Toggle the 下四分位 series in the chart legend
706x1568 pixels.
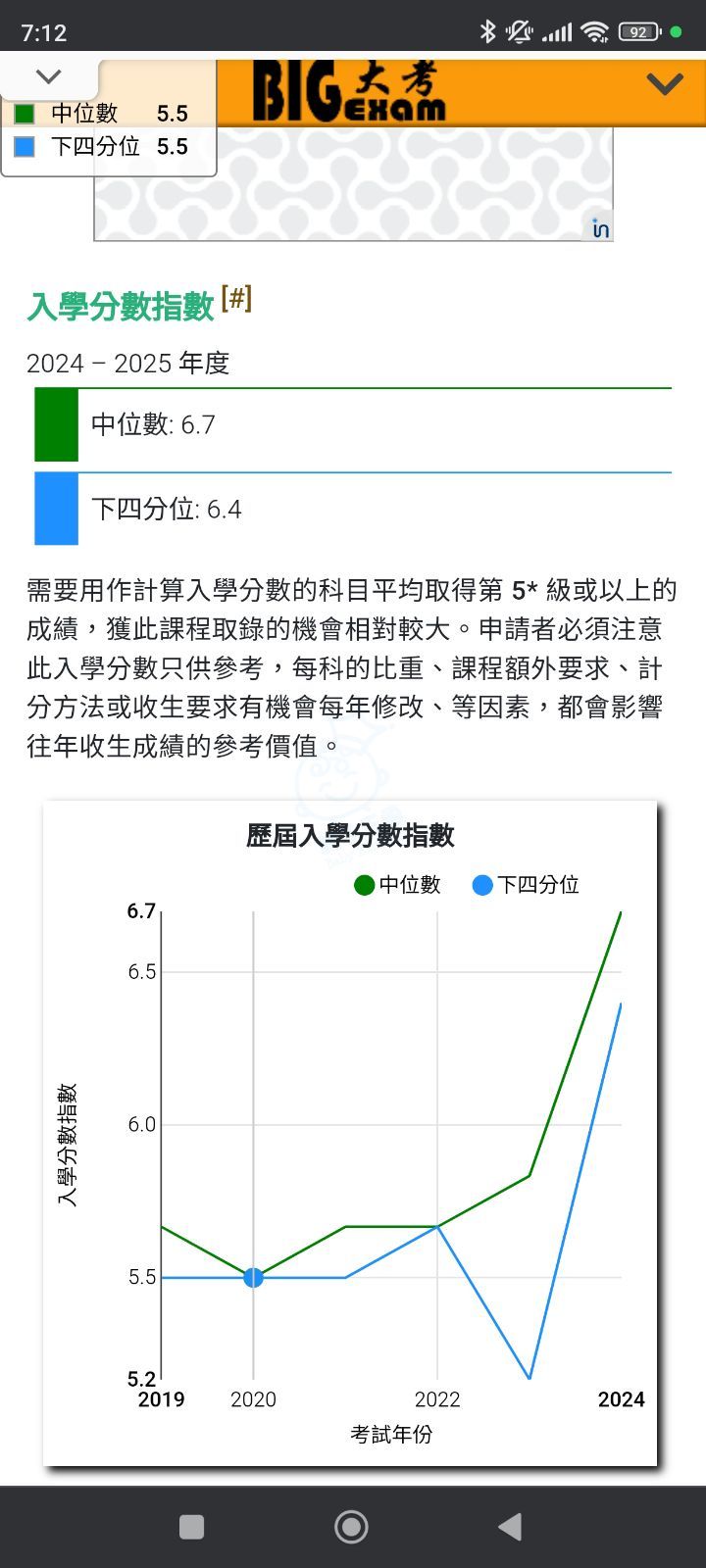526,885
